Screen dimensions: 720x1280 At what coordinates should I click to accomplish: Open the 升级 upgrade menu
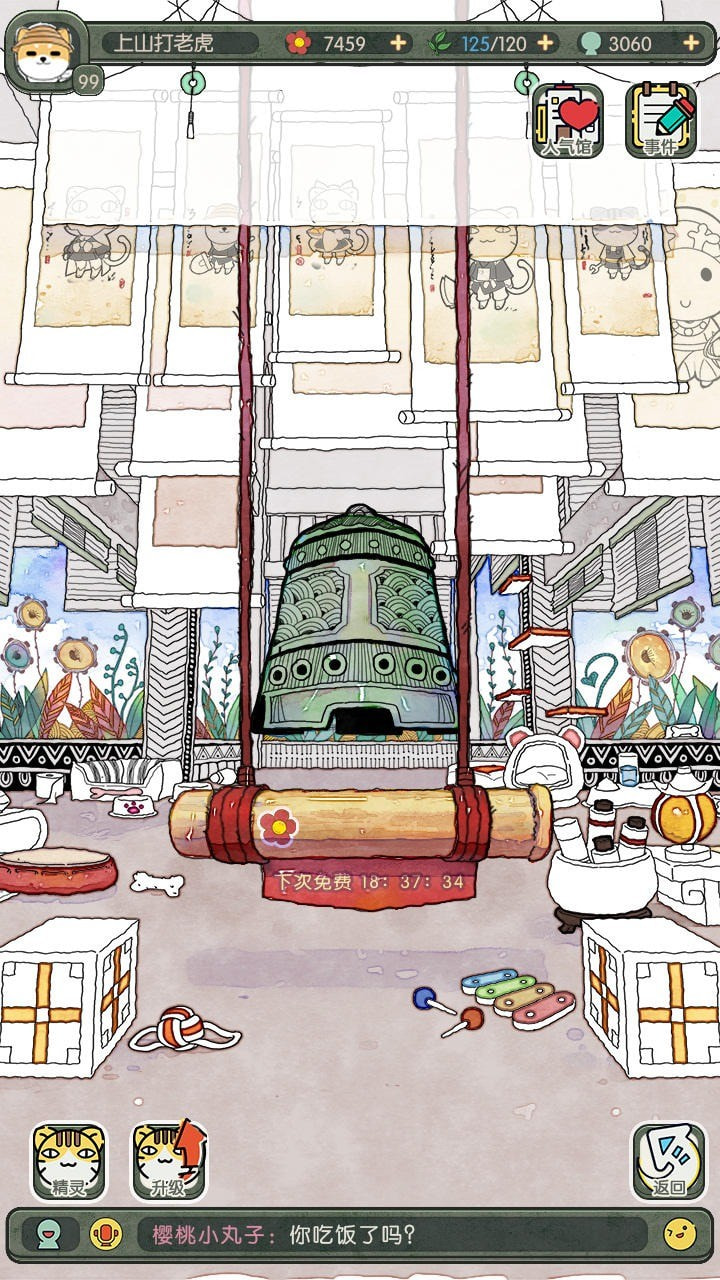(x=168, y=1161)
